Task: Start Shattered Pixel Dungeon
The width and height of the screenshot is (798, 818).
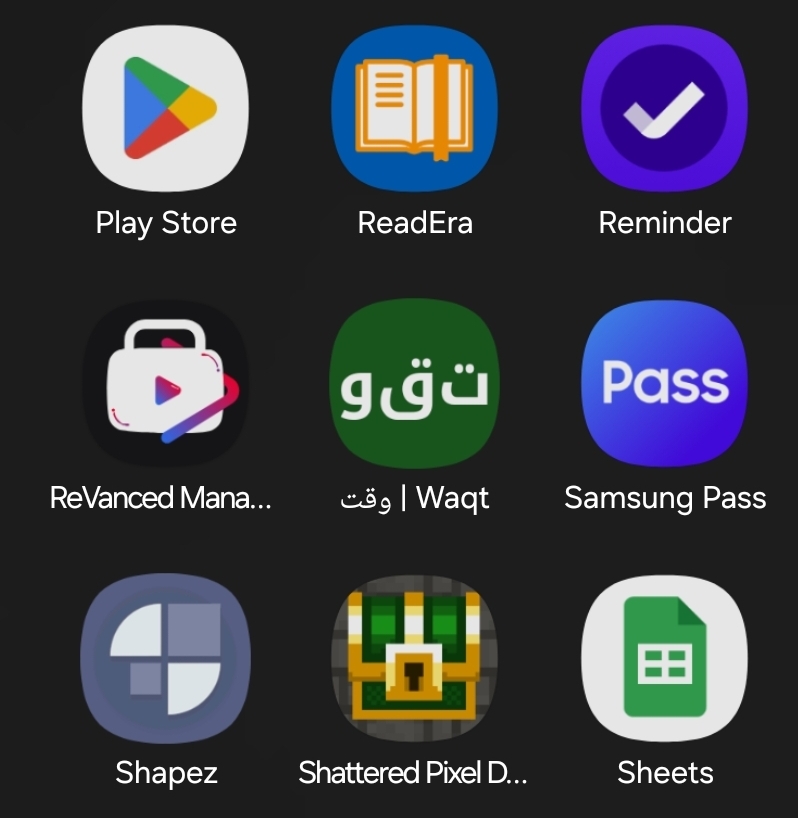Action: point(415,659)
